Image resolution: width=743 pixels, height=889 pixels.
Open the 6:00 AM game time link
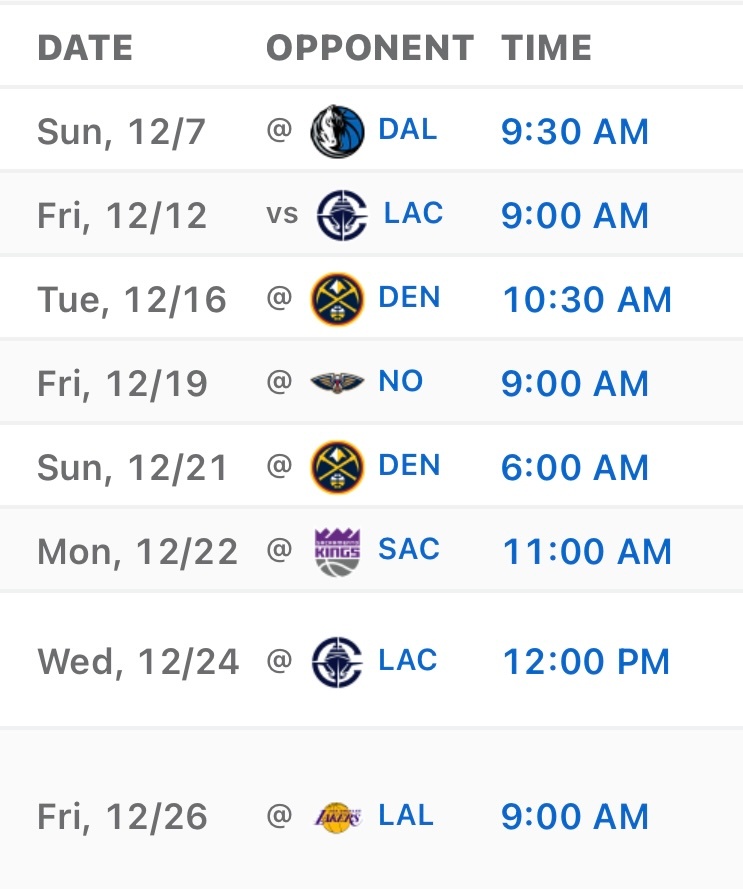(x=575, y=467)
